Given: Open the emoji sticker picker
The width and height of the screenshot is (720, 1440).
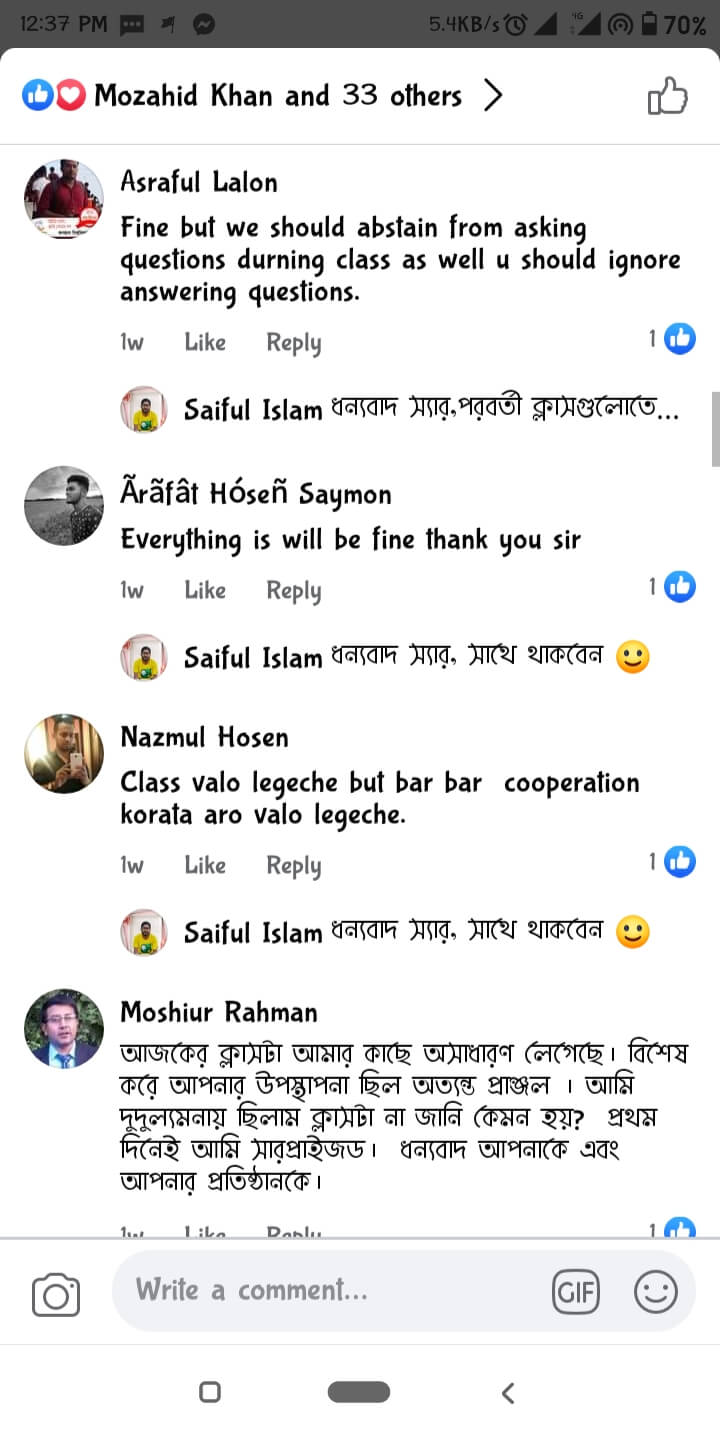Looking at the screenshot, I should 656,1293.
